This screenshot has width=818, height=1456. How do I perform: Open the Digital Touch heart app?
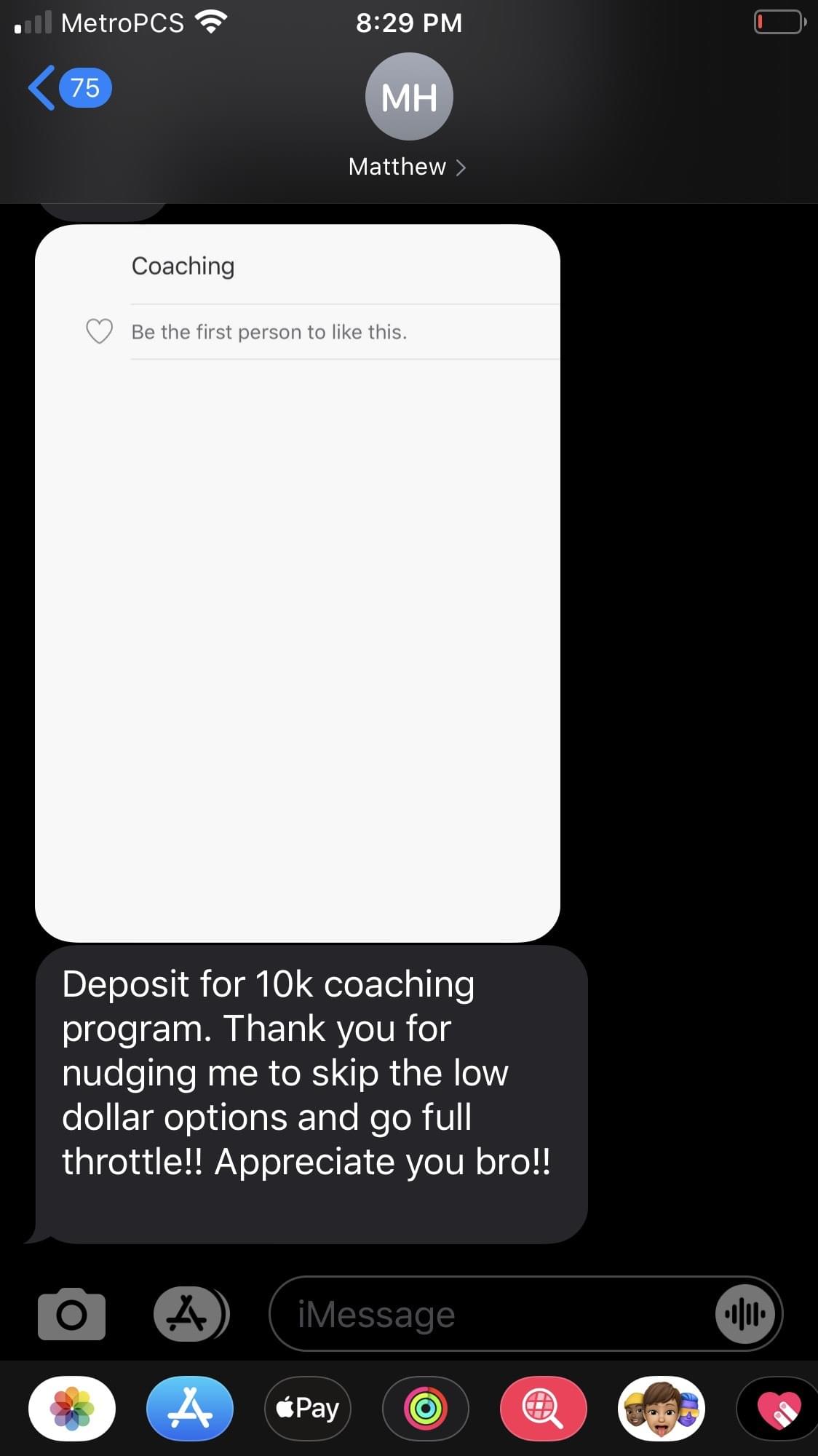(x=777, y=1409)
